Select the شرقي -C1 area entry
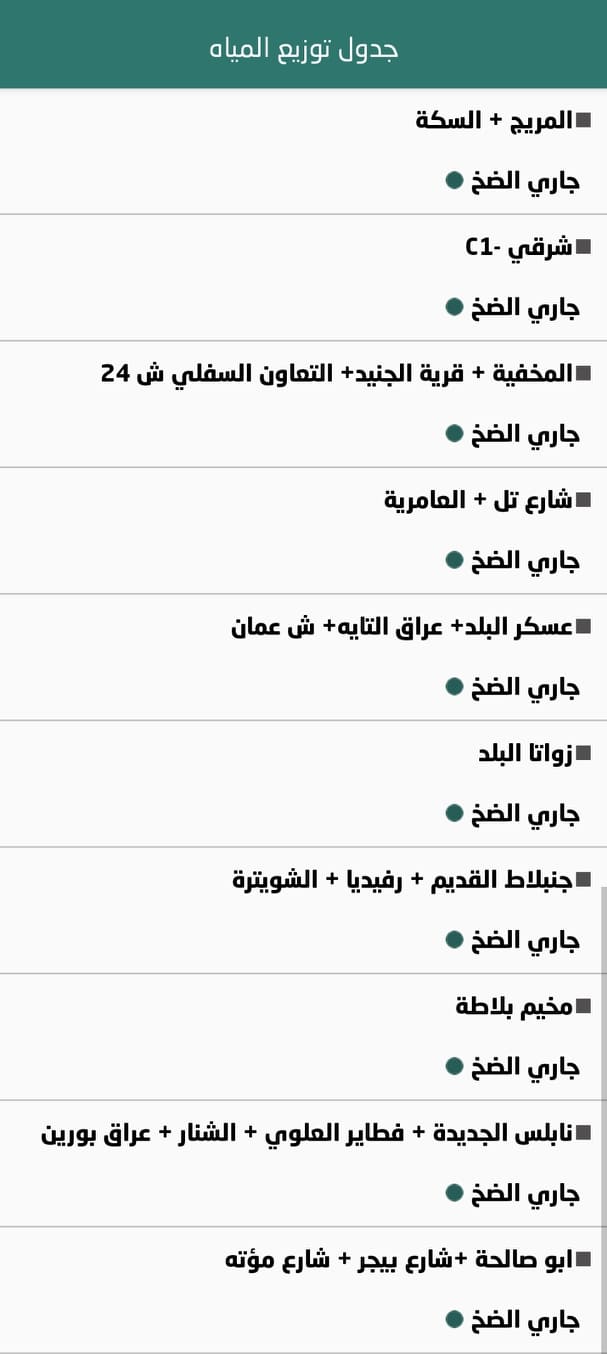 coord(520,247)
